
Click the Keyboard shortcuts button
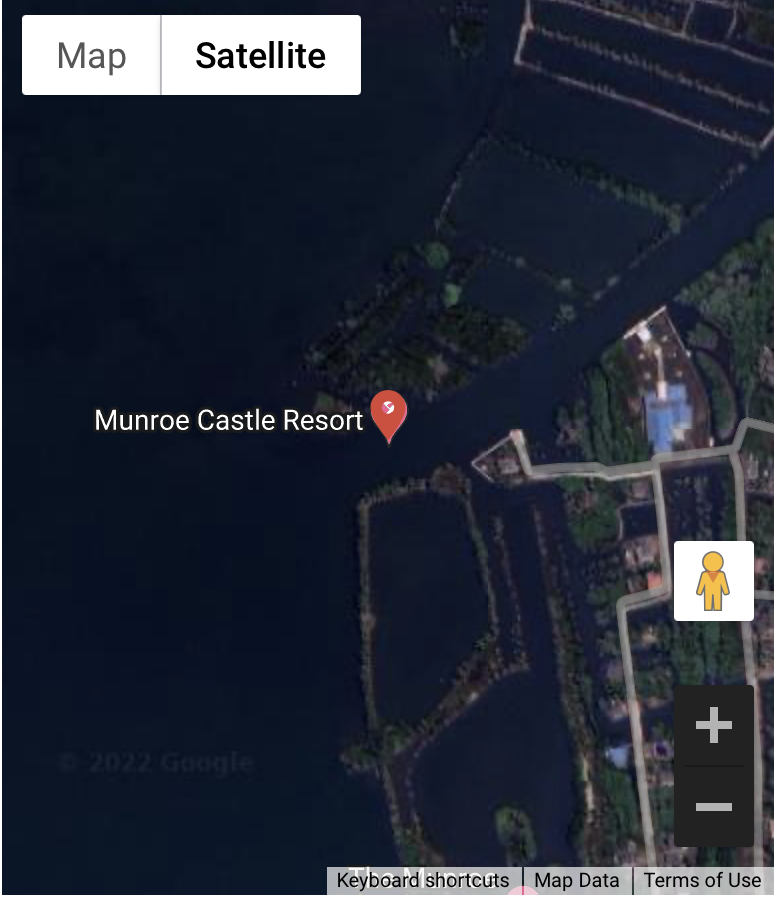pyautogui.click(x=423, y=880)
